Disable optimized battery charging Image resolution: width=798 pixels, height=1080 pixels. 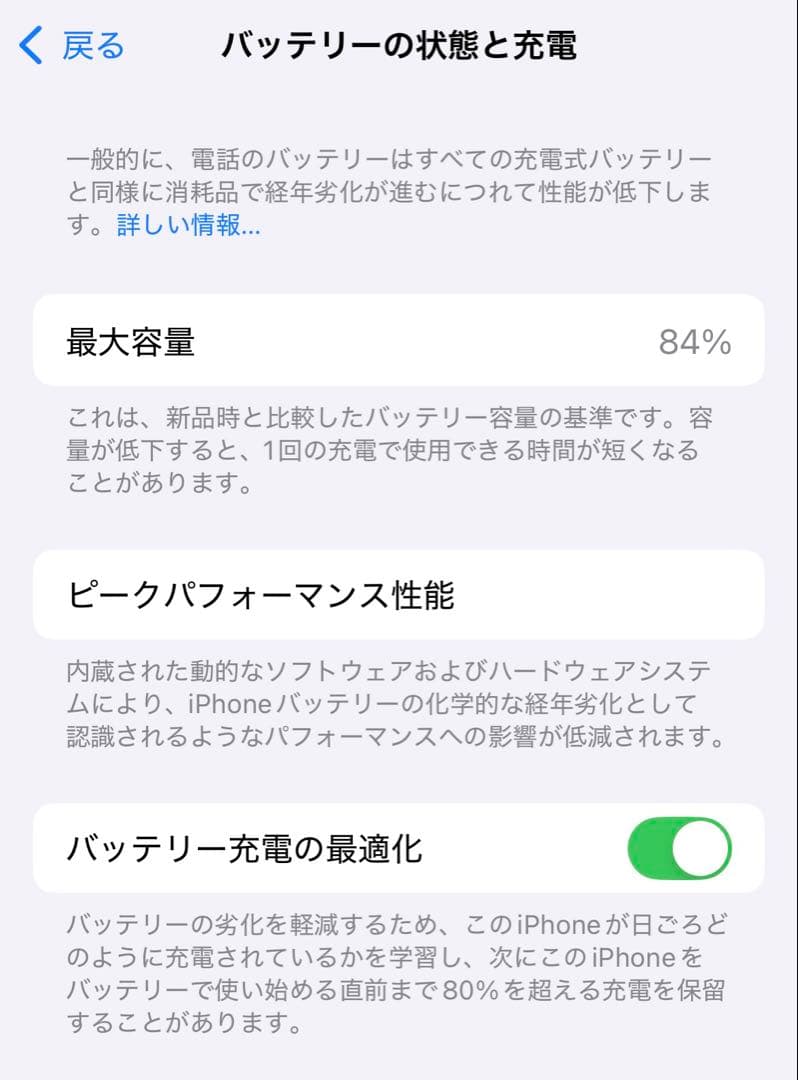click(x=682, y=848)
